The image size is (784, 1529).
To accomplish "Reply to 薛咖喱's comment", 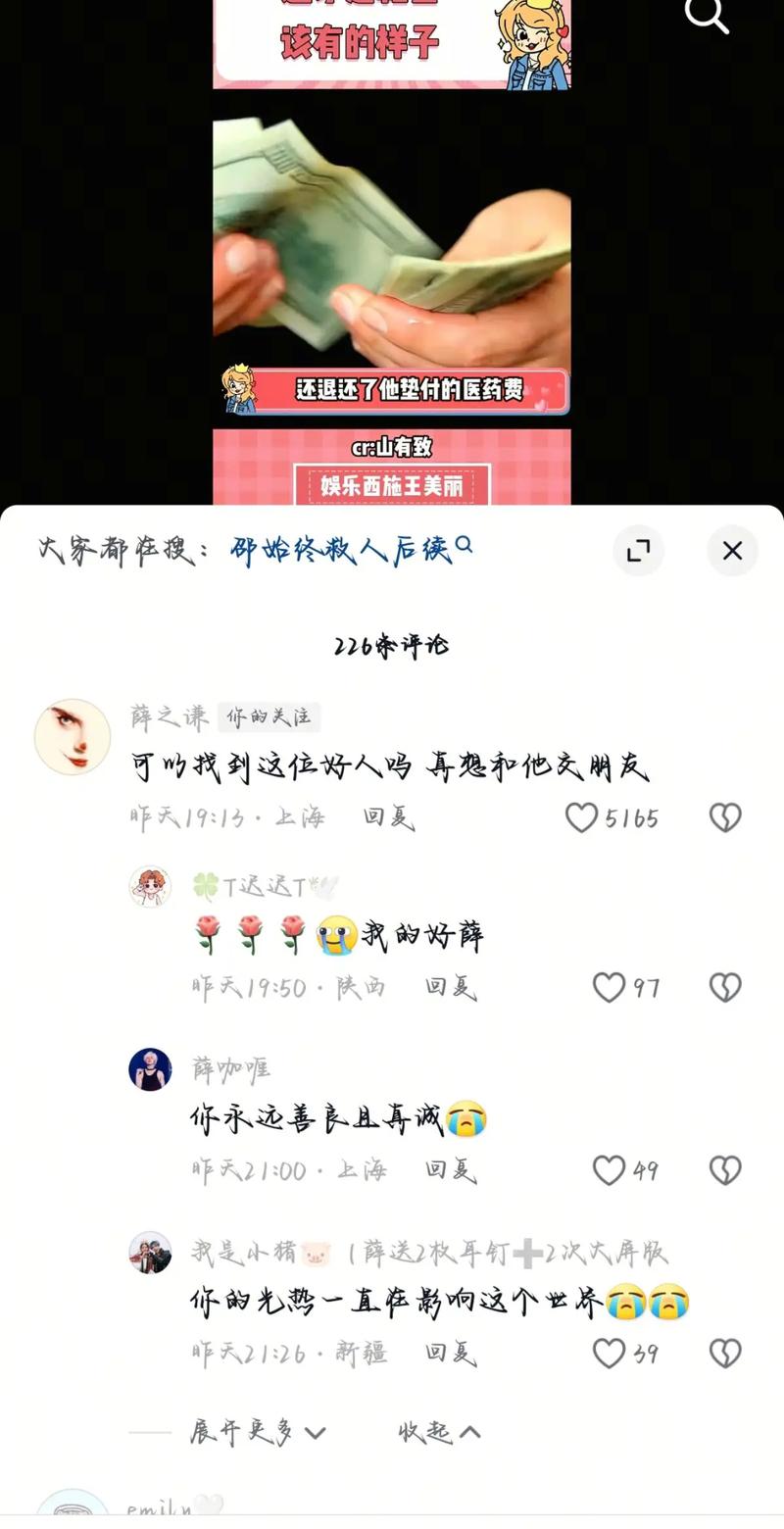I will [451, 1170].
